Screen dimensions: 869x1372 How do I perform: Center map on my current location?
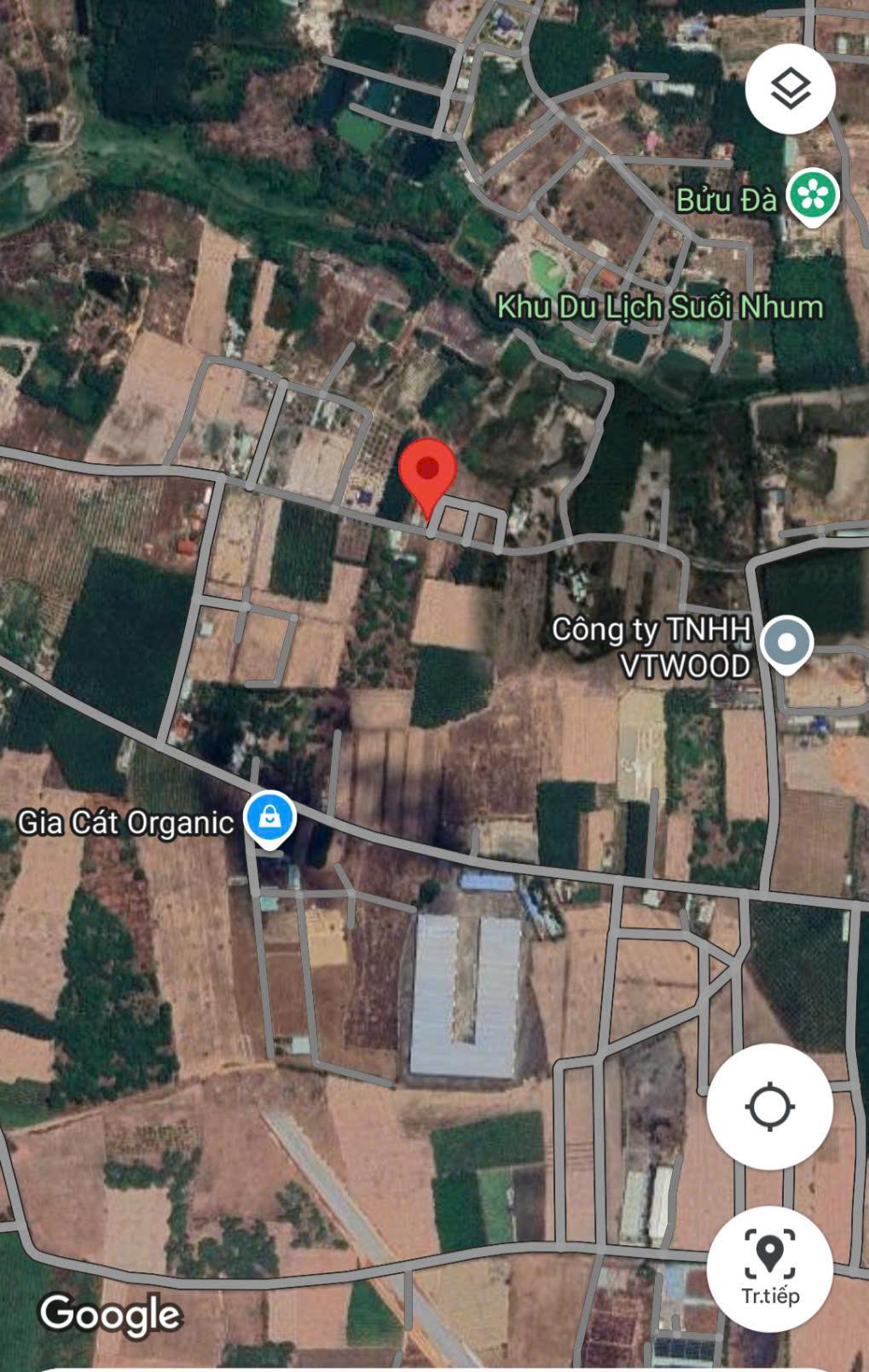coord(769,1107)
